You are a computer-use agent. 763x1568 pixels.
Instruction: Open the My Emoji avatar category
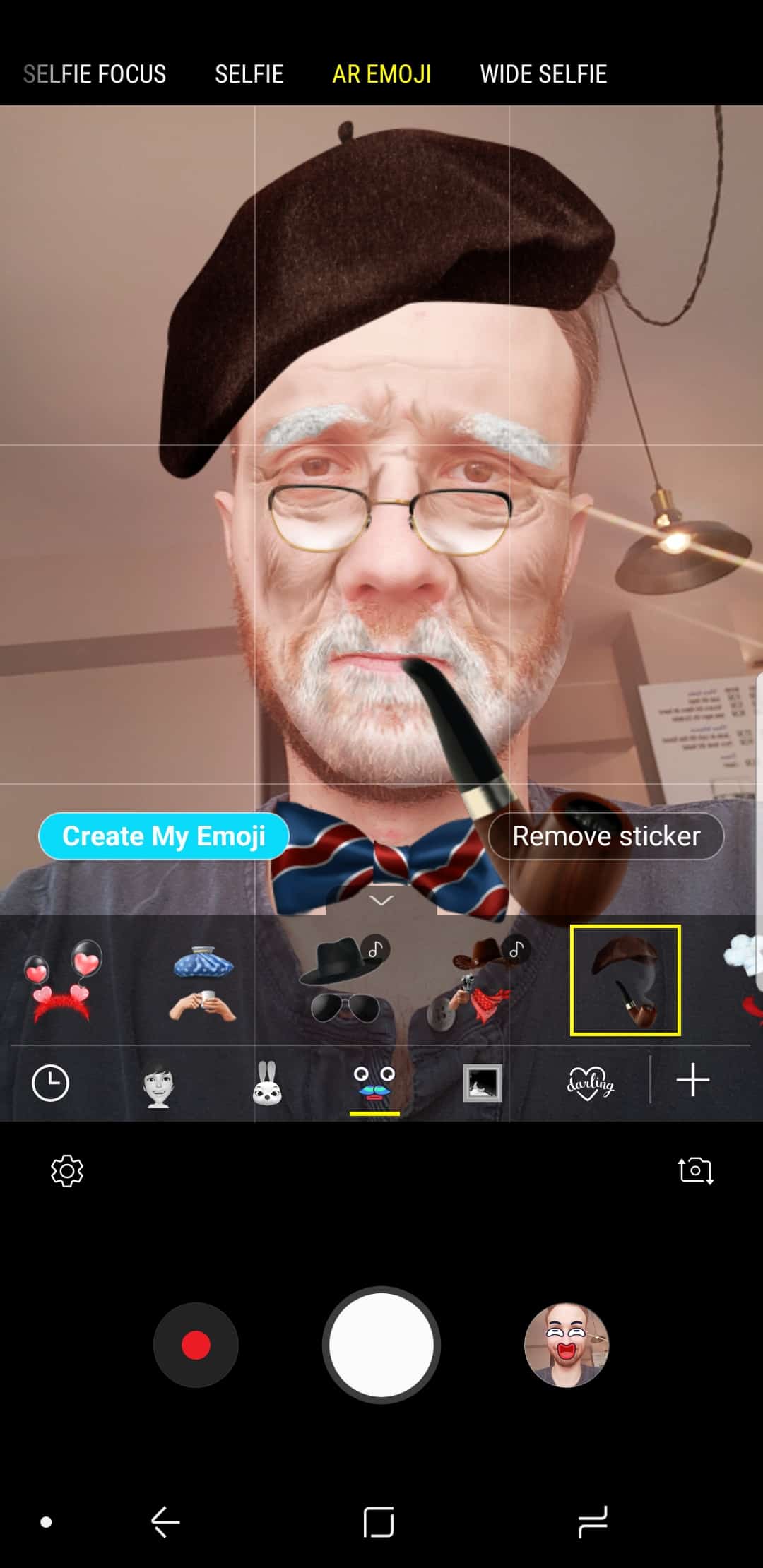(x=158, y=1083)
